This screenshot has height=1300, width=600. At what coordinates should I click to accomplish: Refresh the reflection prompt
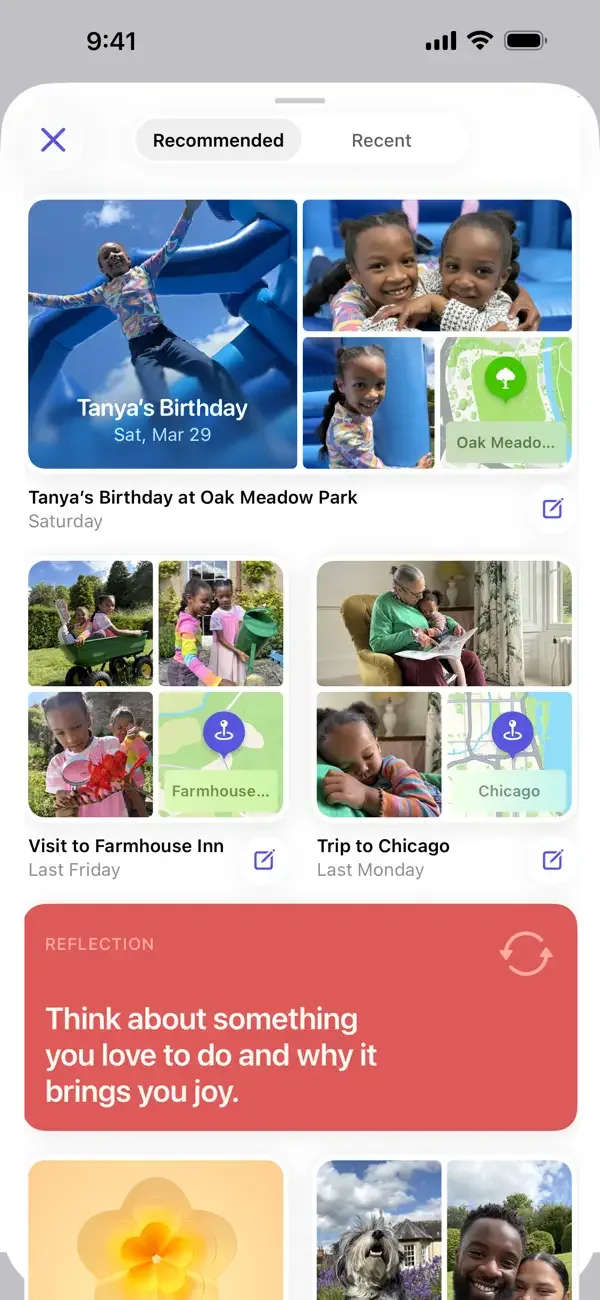[x=526, y=953]
